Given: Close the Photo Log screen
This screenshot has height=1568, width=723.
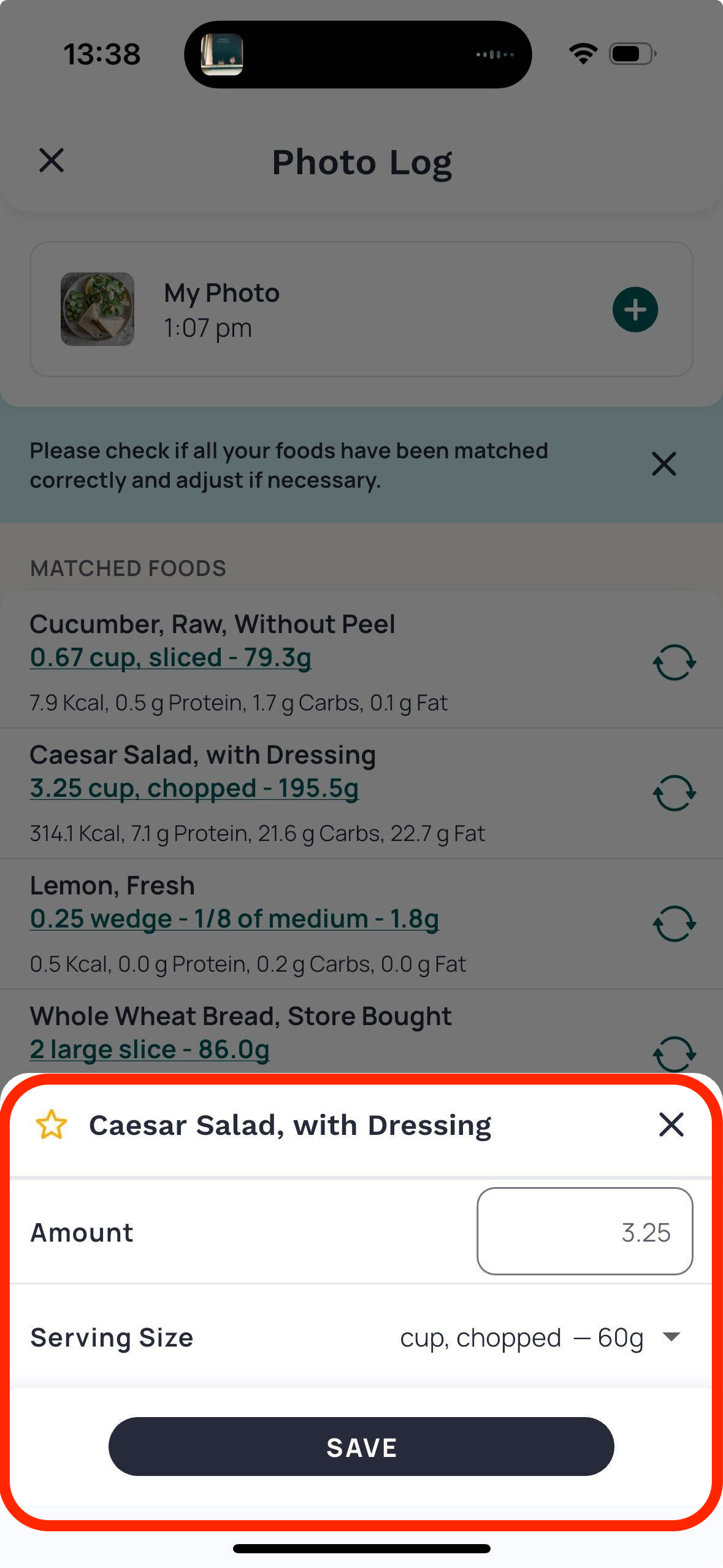Looking at the screenshot, I should [52, 161].
